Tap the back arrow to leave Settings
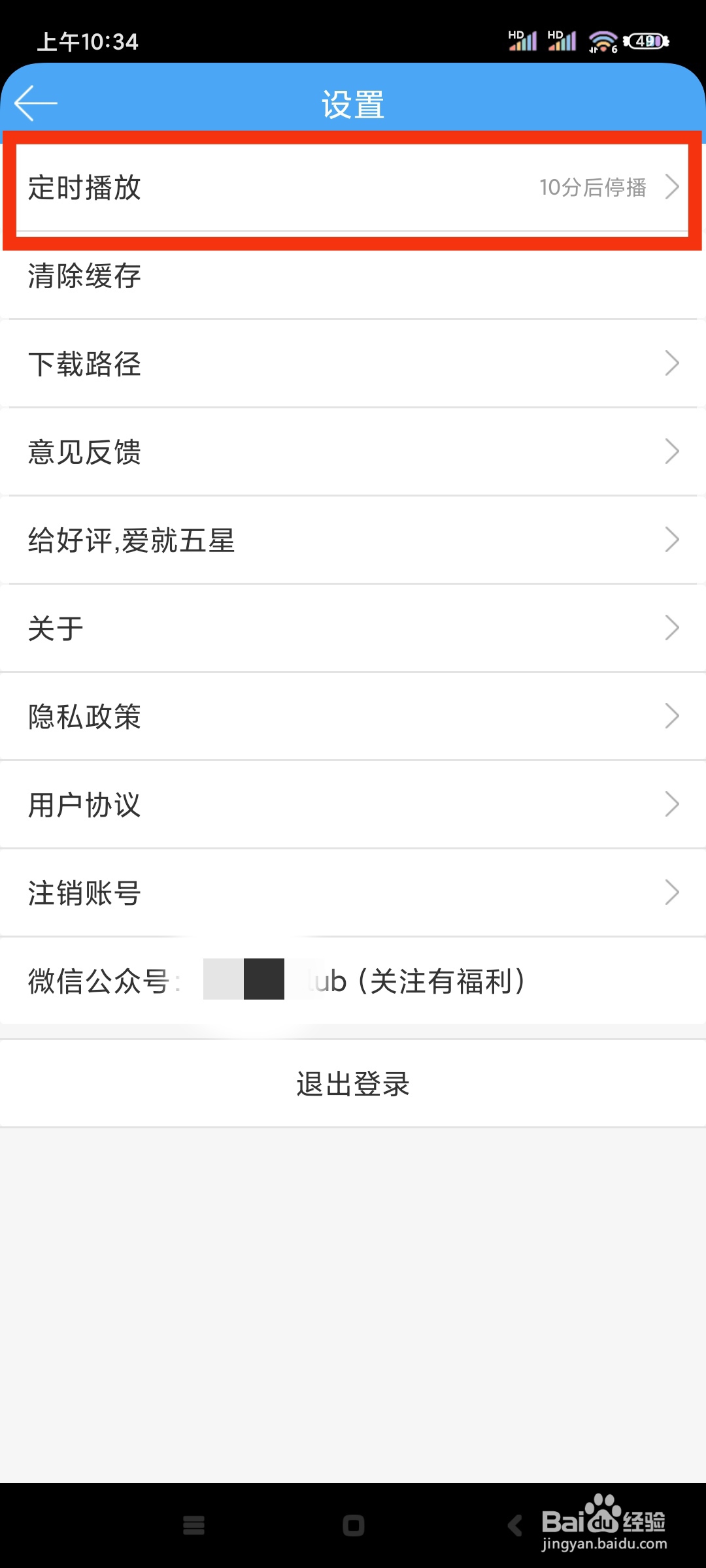Screen dimensions: 706x1568 click(x=35, y=102)
